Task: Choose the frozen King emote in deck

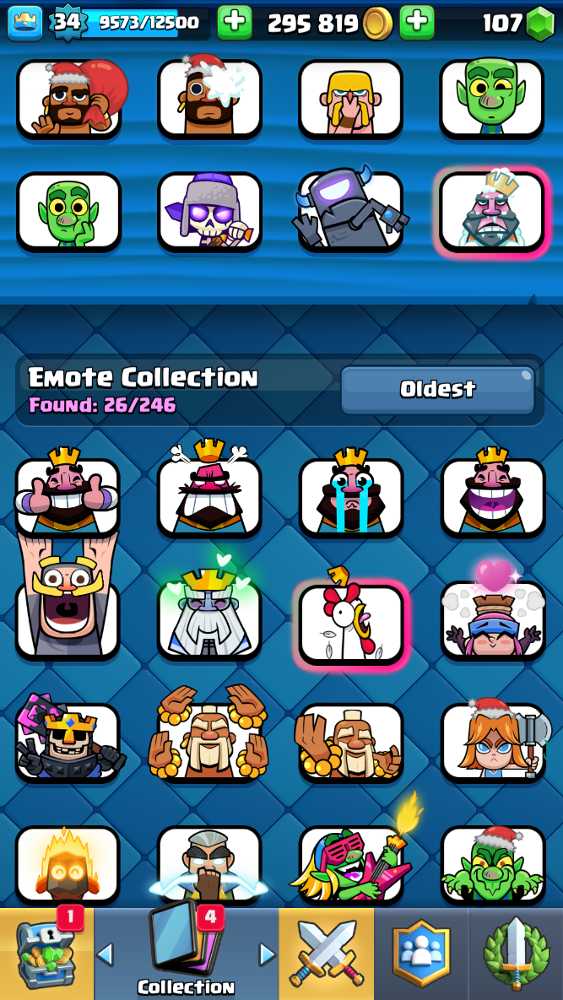Action: [492, 210]
